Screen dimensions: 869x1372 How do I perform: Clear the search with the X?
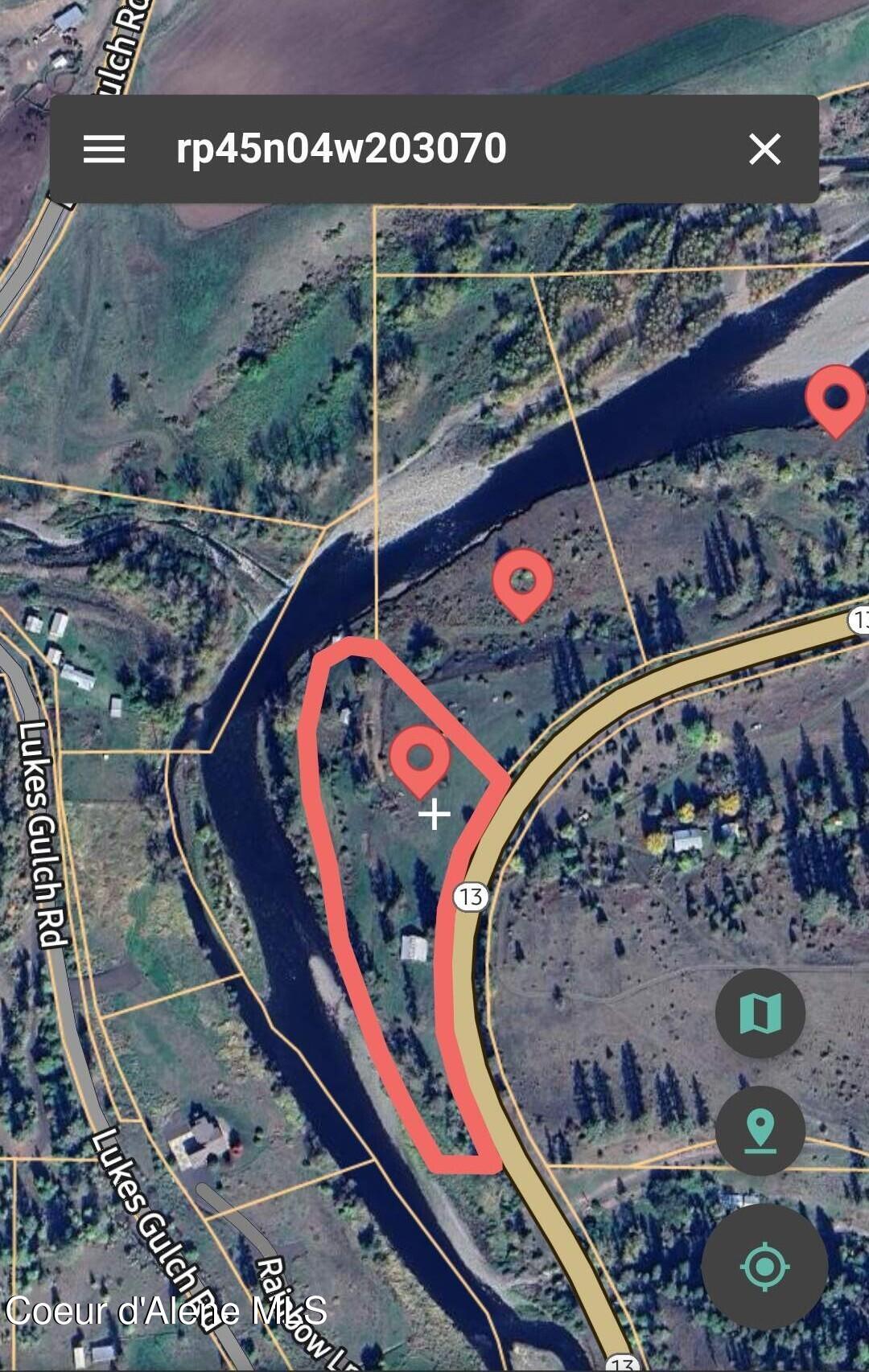coord(764,150)
